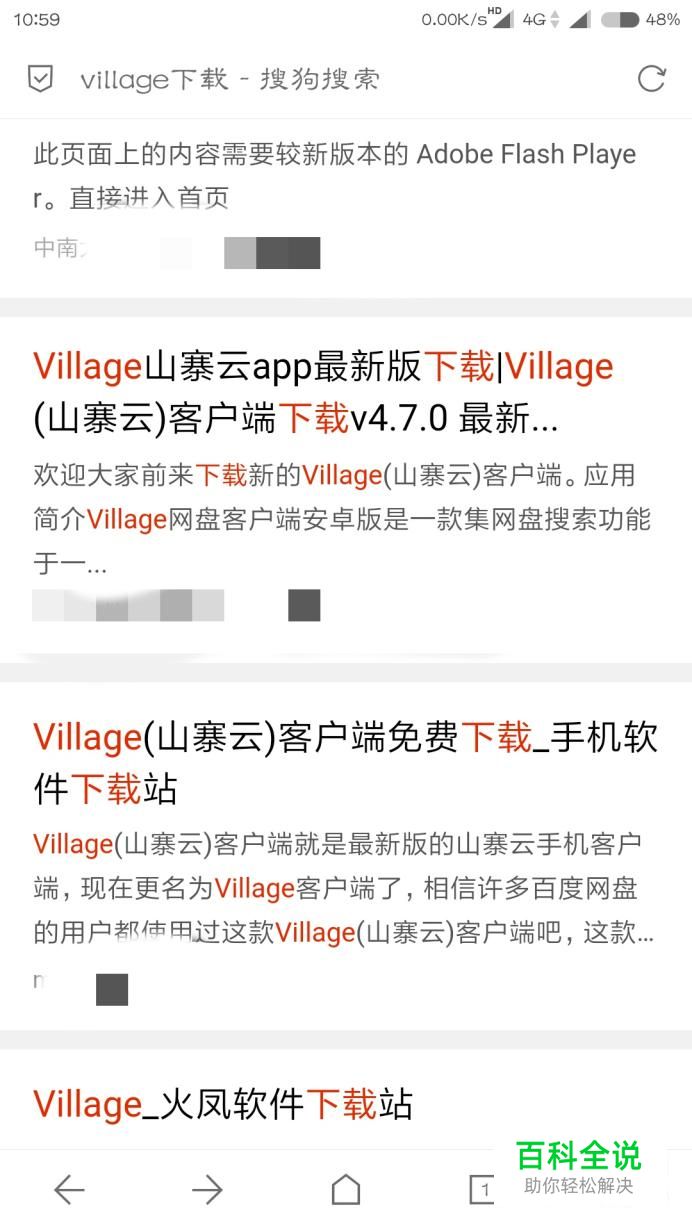Screen dimensions: 692x1230
Task: Go to the browser home page
Action: click(x=345, y=1189)
